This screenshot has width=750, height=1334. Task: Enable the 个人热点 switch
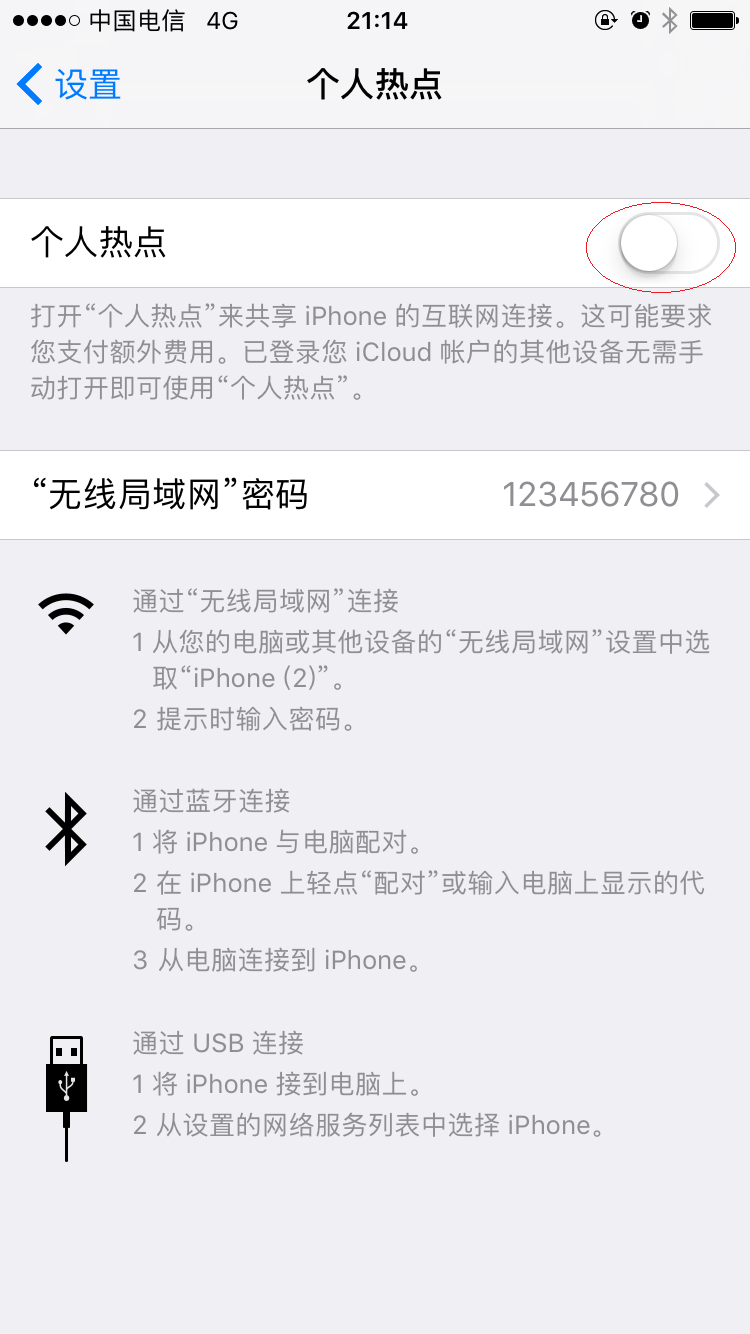(x=667, y=244)
